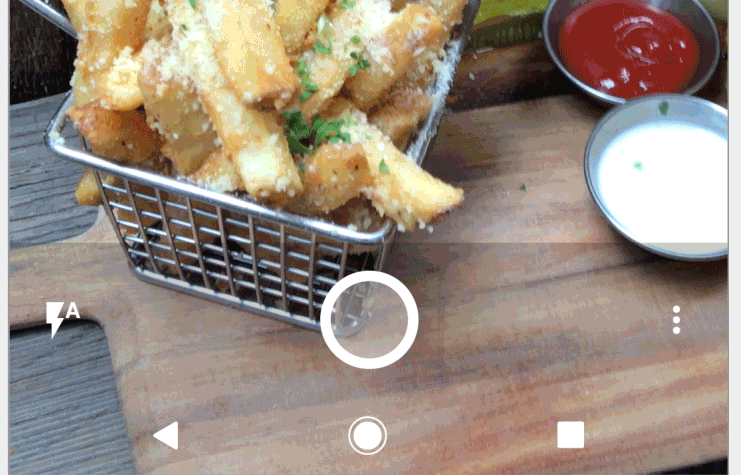Open the camera overflow menu
The image size is (741, 475).
pyautogui.click(x=677, y=320)
